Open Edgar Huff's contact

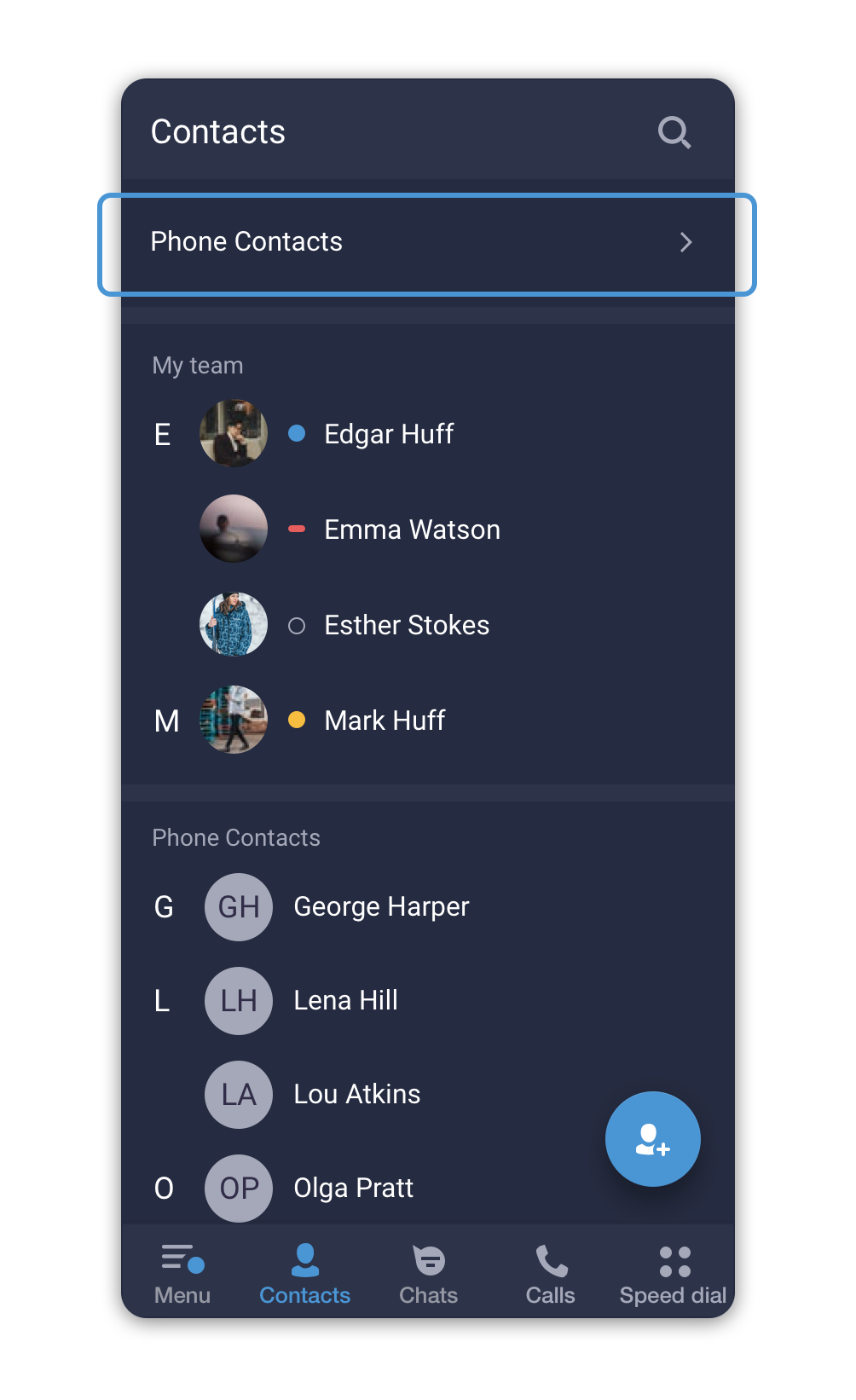pyautogui.click(x=389, y=434)
